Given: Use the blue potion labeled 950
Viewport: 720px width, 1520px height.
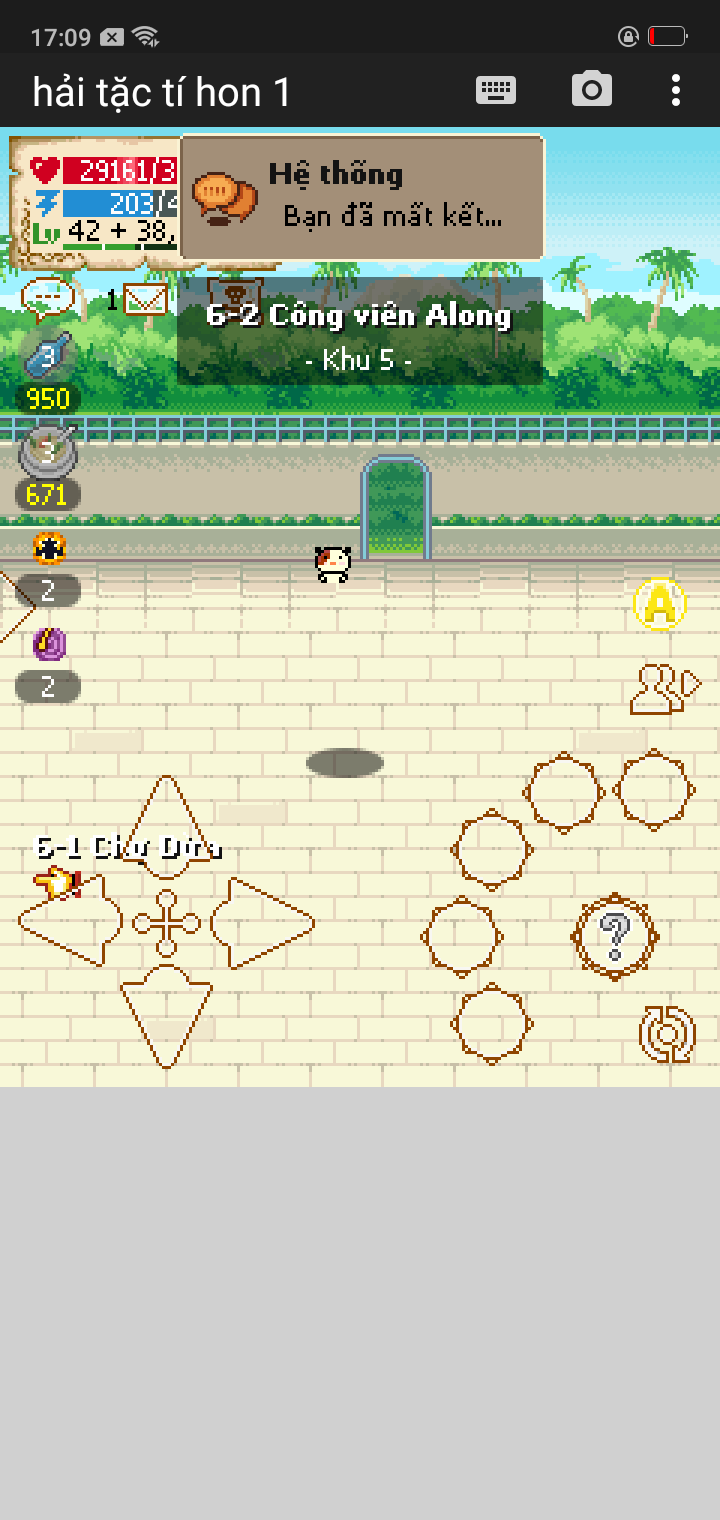Looking at the screenshot, I should [48, 358].
